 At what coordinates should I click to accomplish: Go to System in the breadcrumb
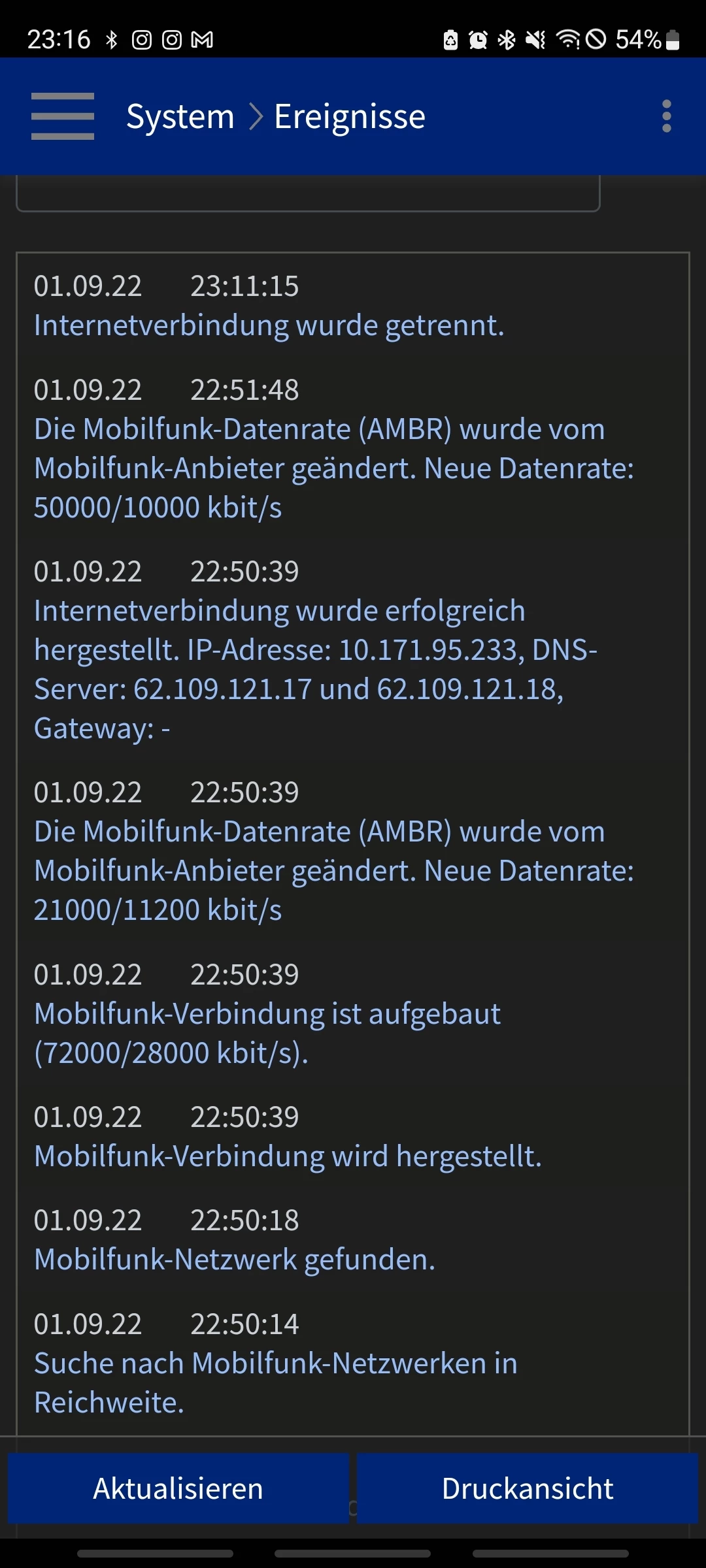pos(180,117)
